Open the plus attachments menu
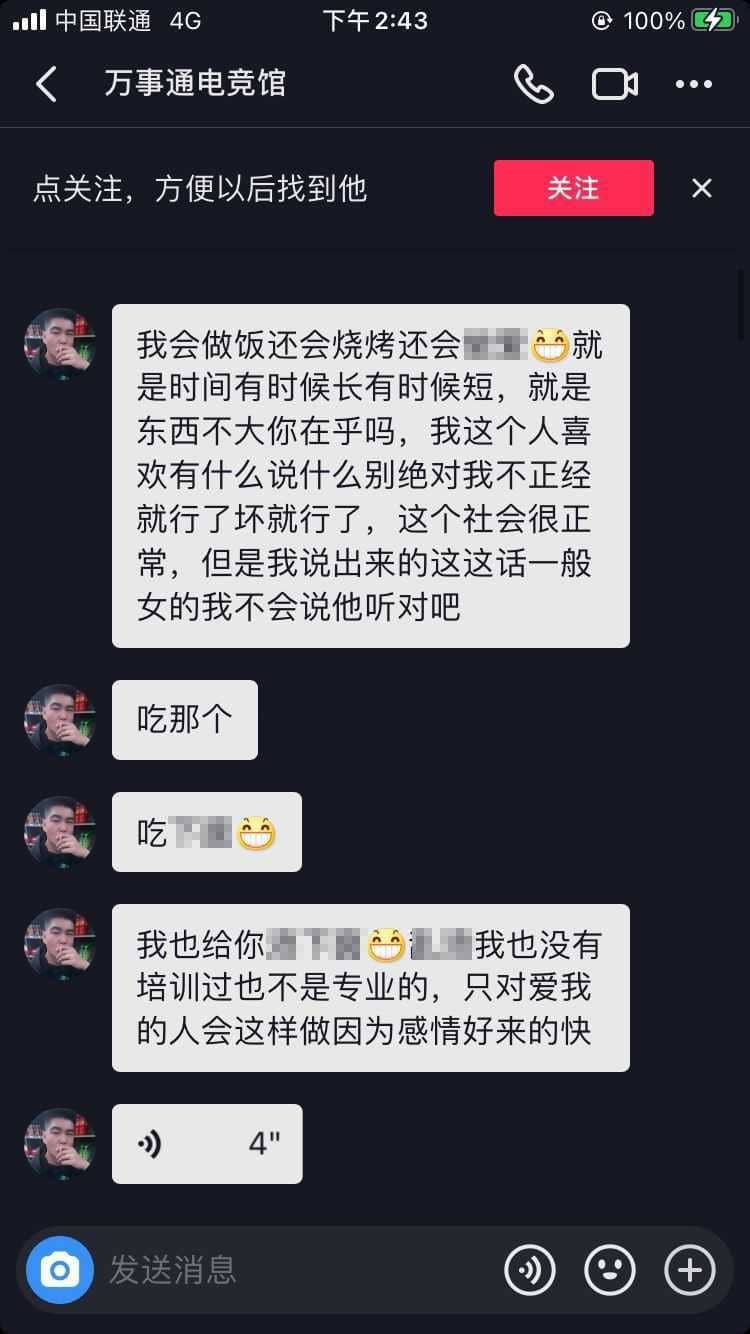Viewport: 750px width, 1334px height. point(689,1270)
